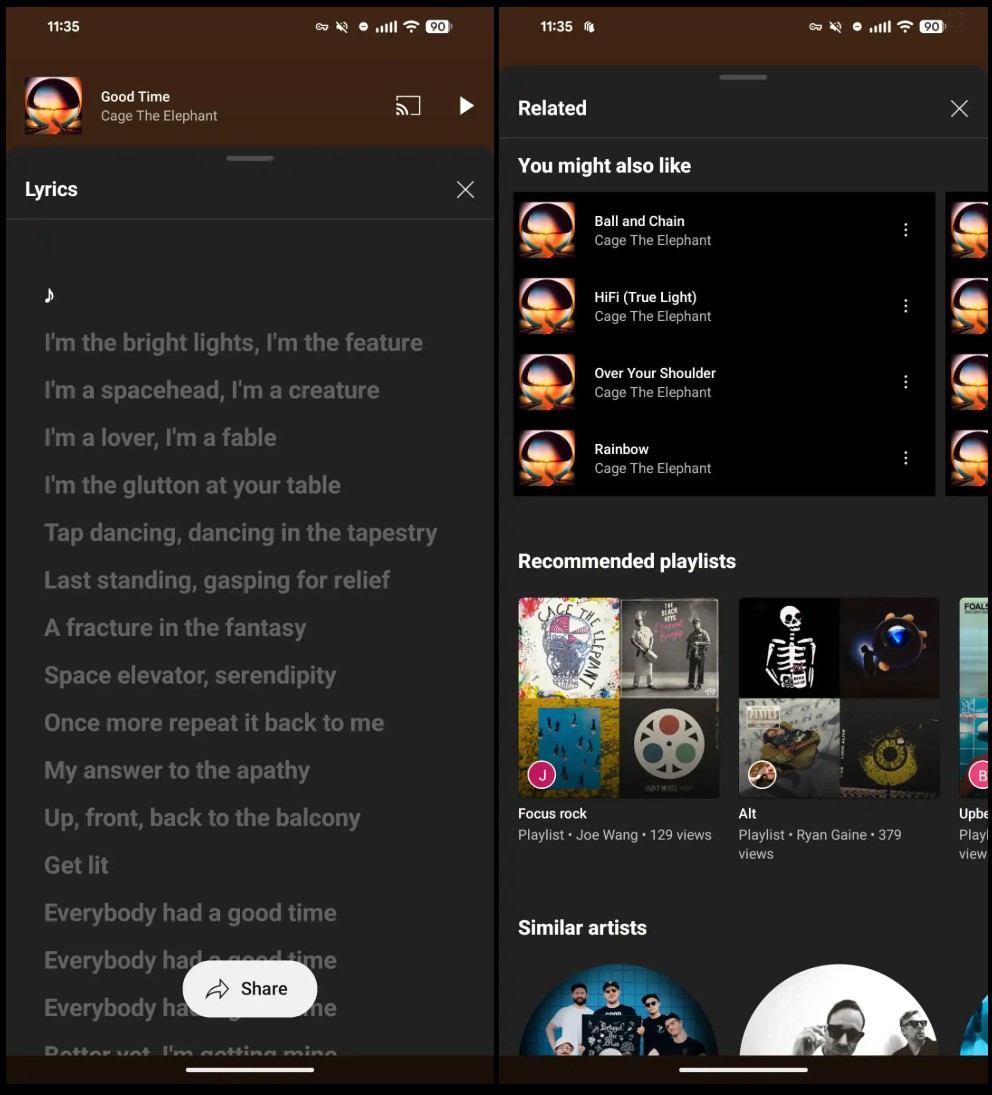Open options menu for Rainbow
The width and height of the screenshot is (992, 1095).
906,458
